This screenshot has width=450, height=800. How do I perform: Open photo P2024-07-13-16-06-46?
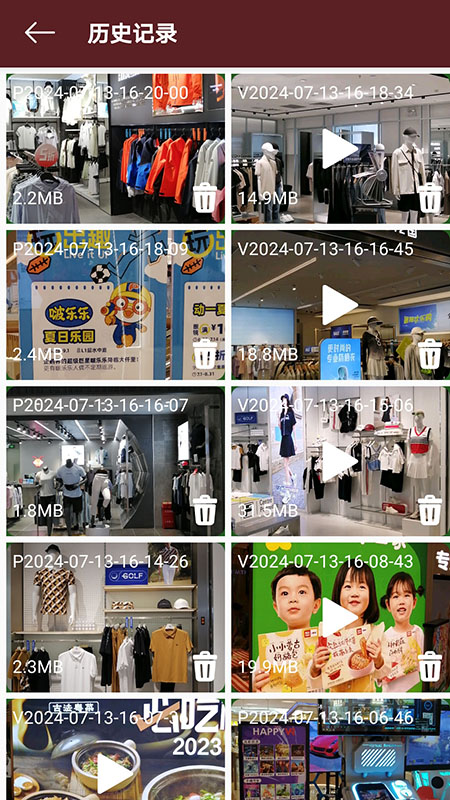point(341,749)
